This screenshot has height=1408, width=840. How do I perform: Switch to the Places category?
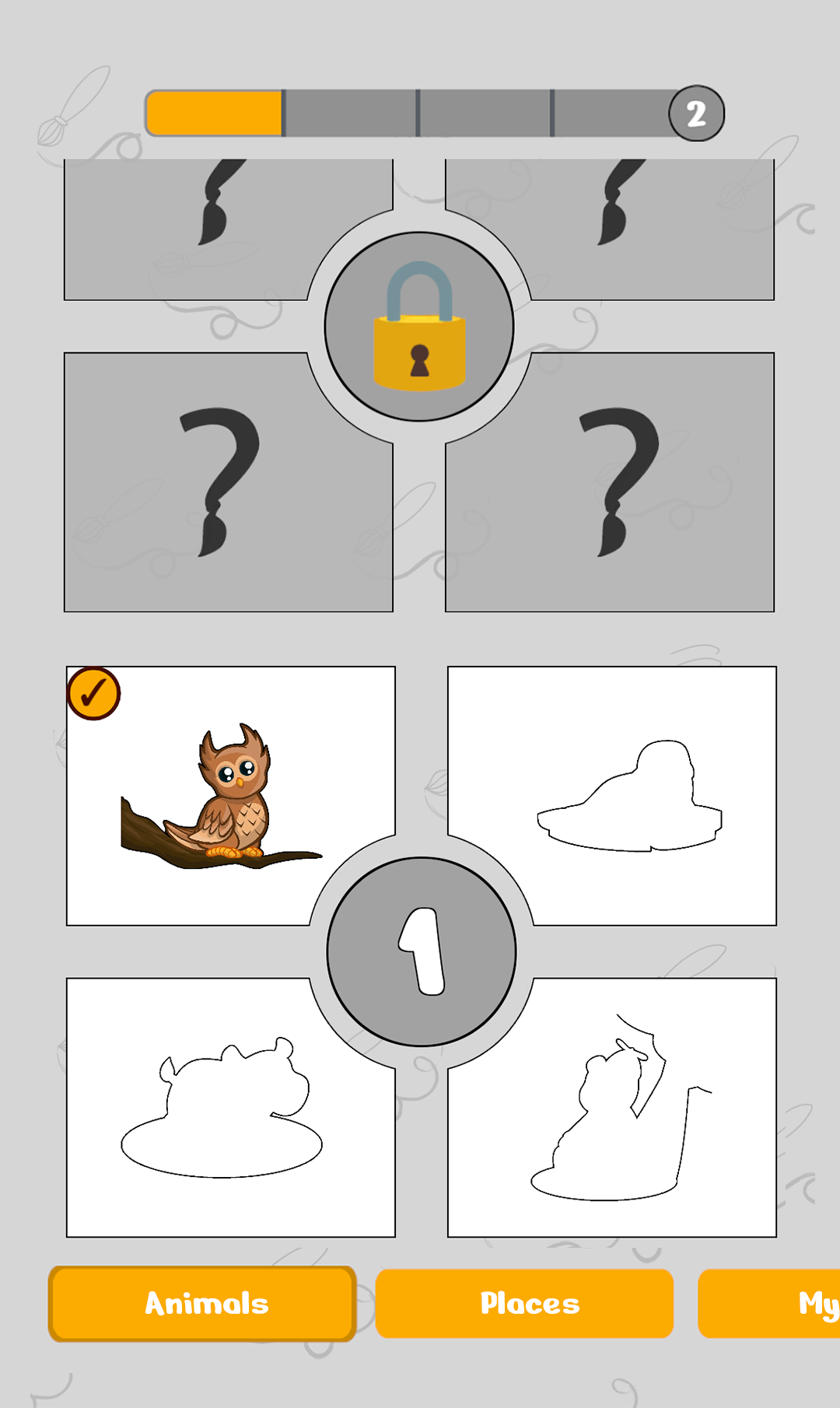(x=524, y=1304)
